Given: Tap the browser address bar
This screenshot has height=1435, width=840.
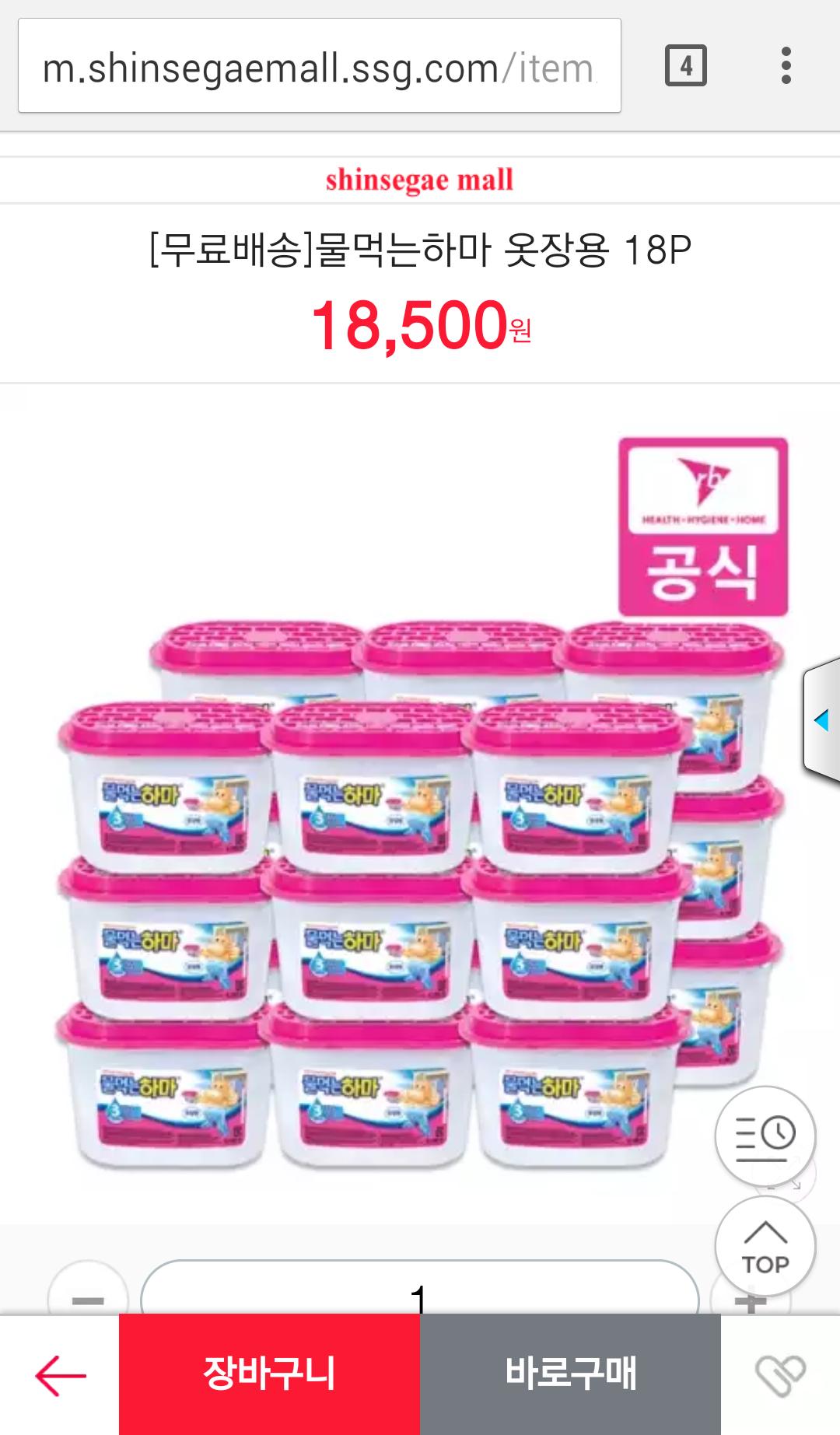Looking at the screenshot, I should [x=319, y=66].
